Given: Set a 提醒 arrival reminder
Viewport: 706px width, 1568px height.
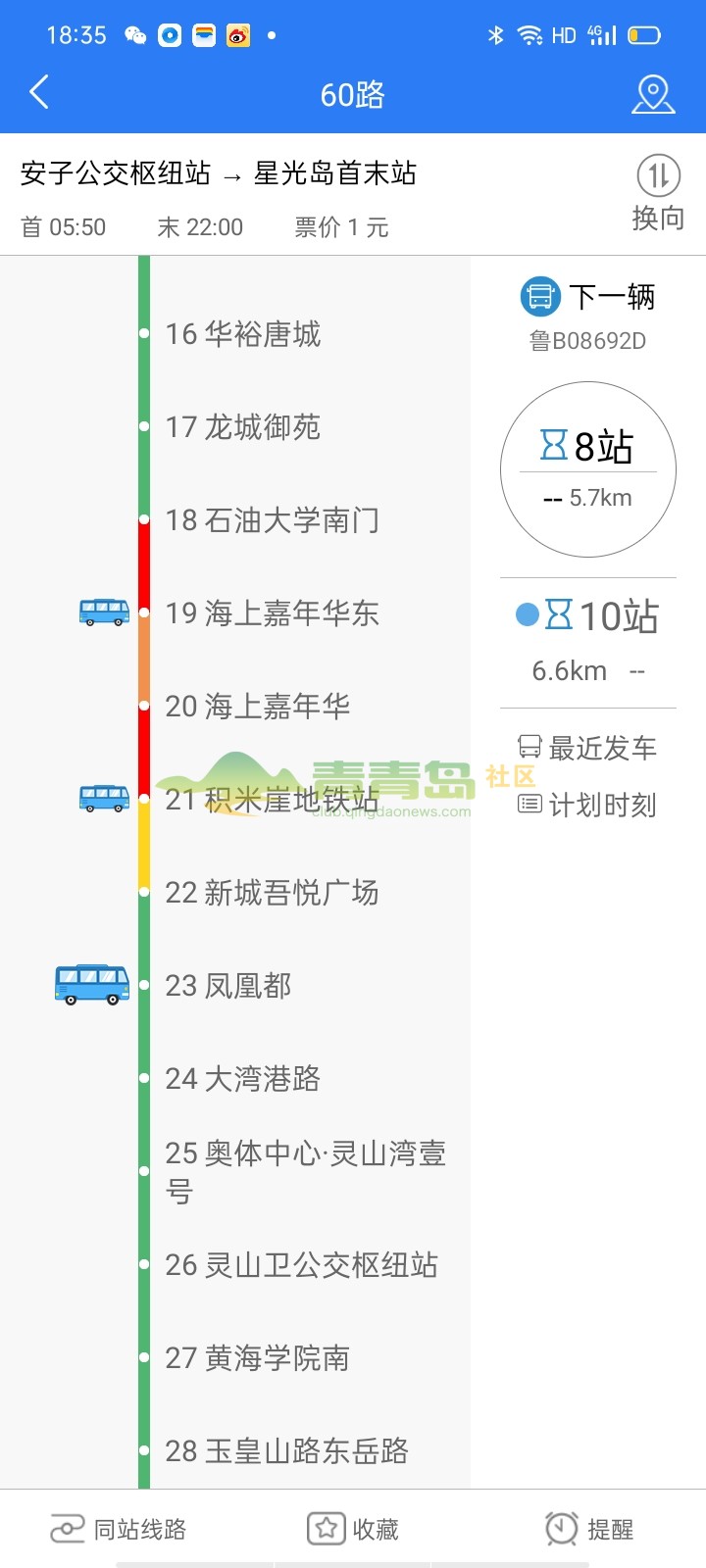Looking at the screenshot, I should pyautogui.click(x=589, y=1529).
